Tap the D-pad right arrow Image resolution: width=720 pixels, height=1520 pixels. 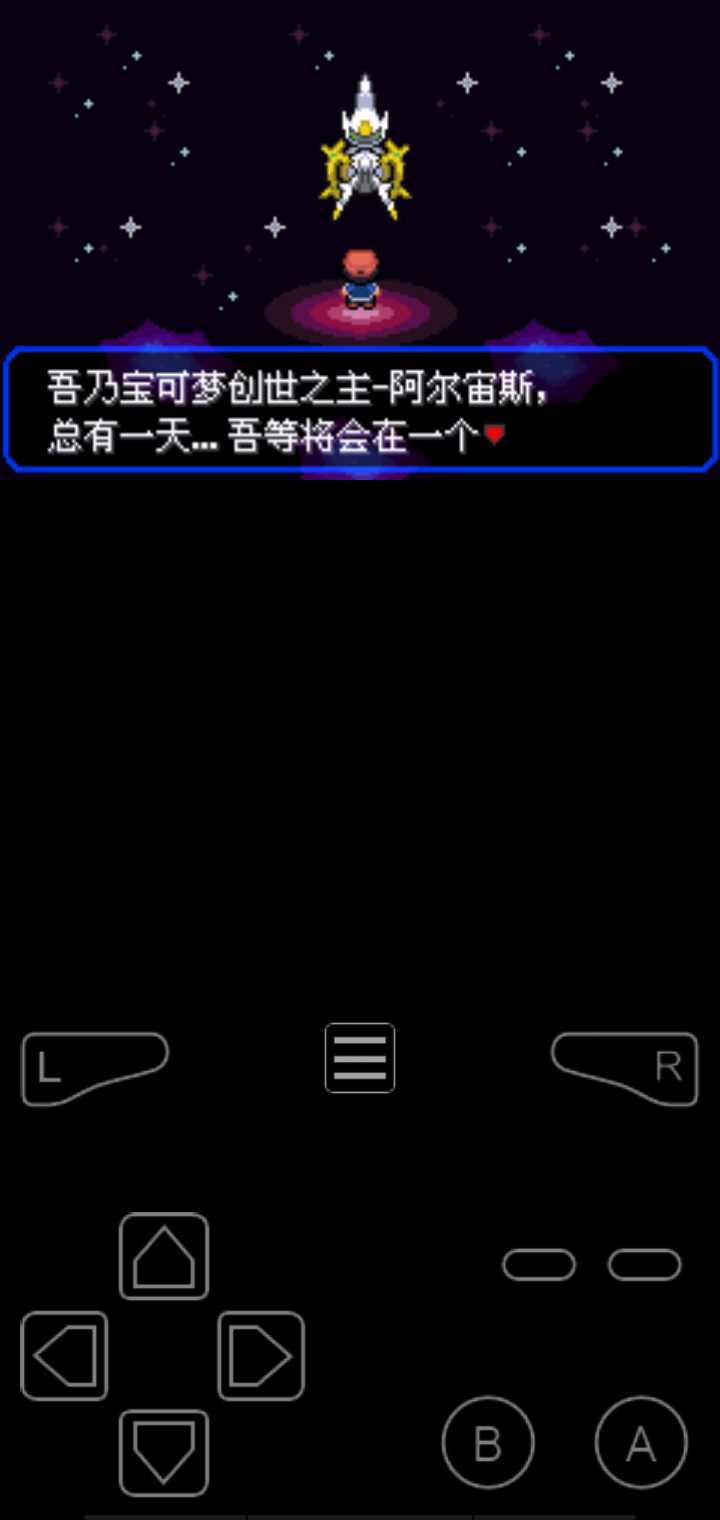(x=261, y=1356)
